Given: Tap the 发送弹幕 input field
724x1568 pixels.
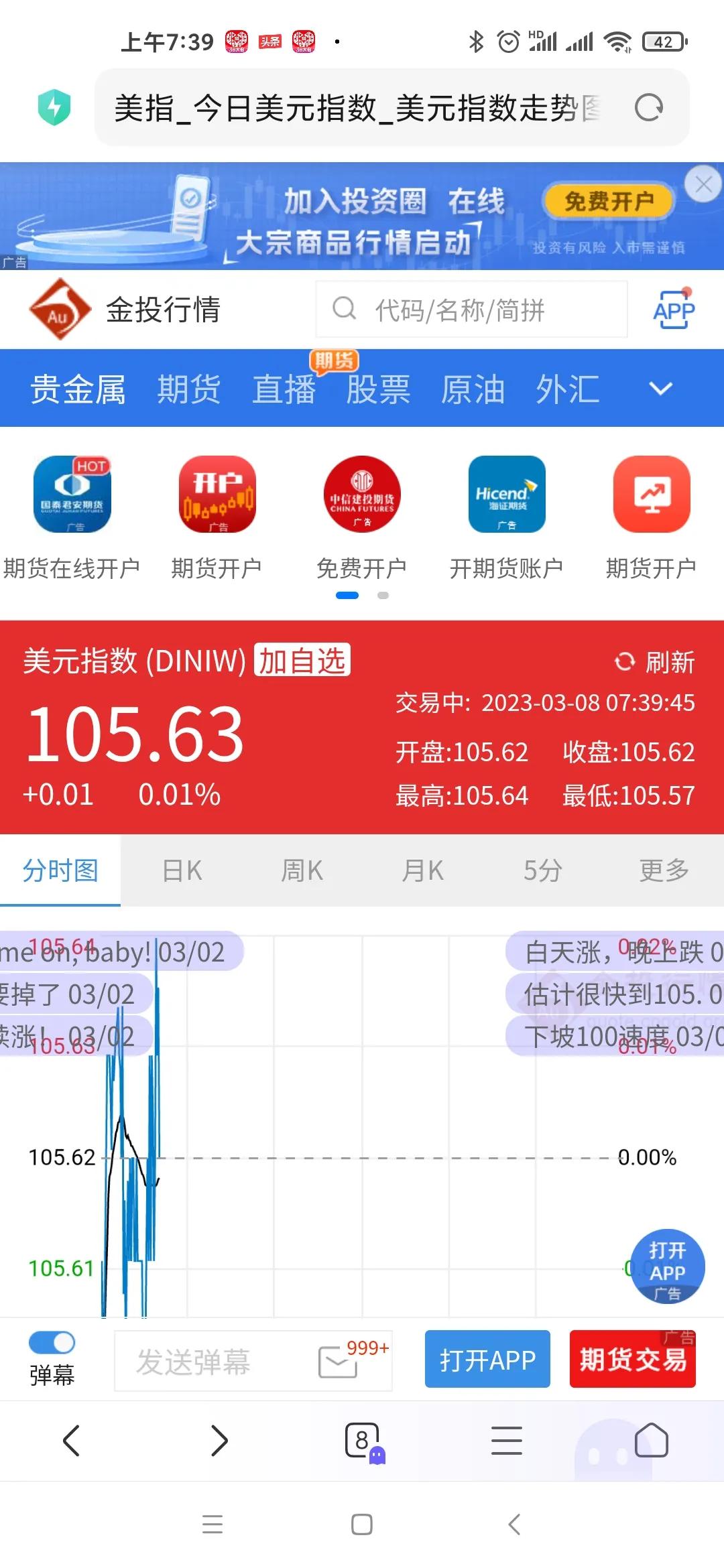Looking at the screenshot, I should 215,1362.
